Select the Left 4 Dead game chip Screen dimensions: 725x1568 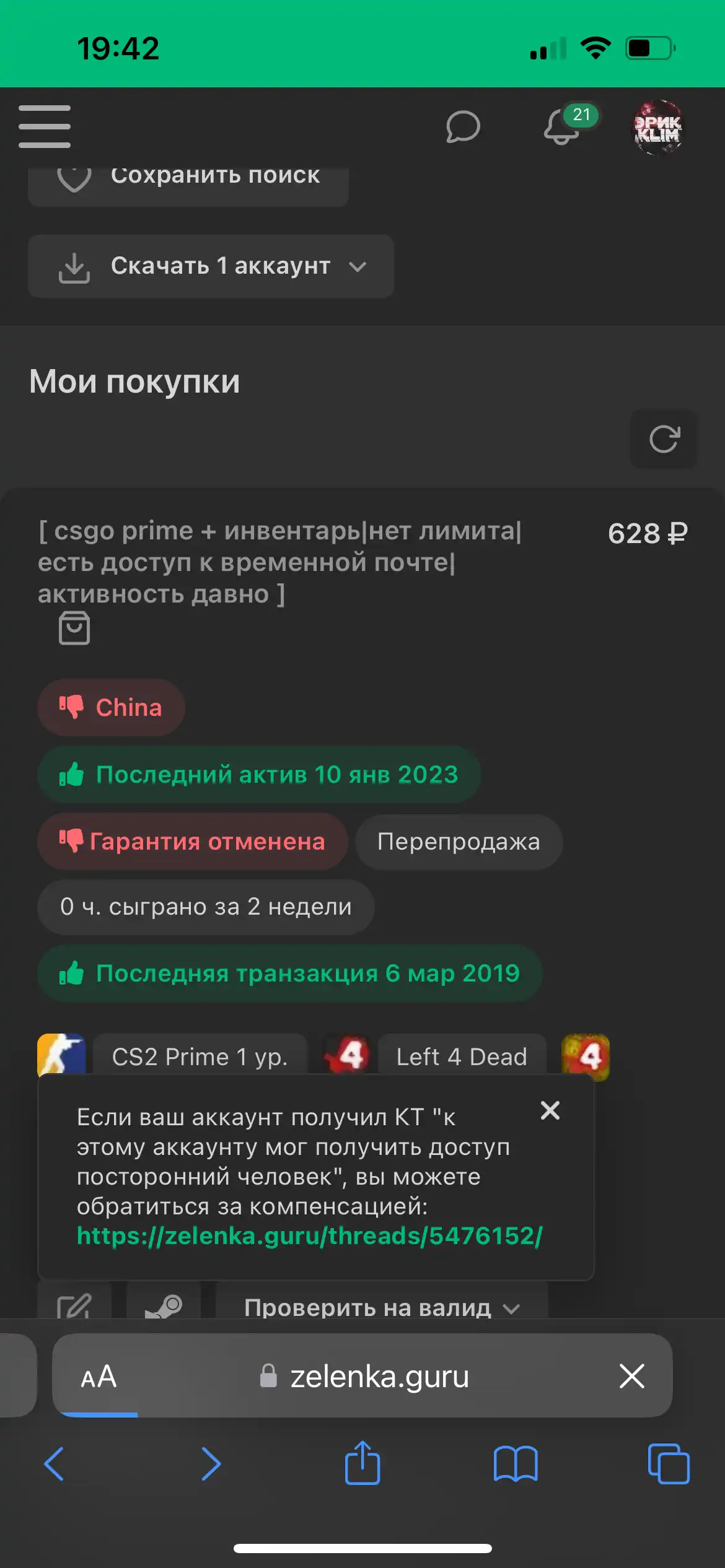(x=462, y=1056)
